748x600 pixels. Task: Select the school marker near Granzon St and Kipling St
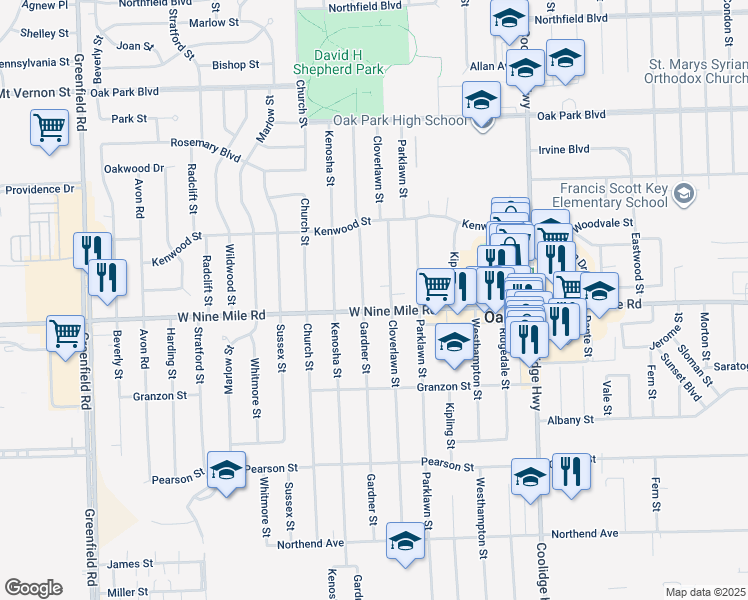point(454,346)
